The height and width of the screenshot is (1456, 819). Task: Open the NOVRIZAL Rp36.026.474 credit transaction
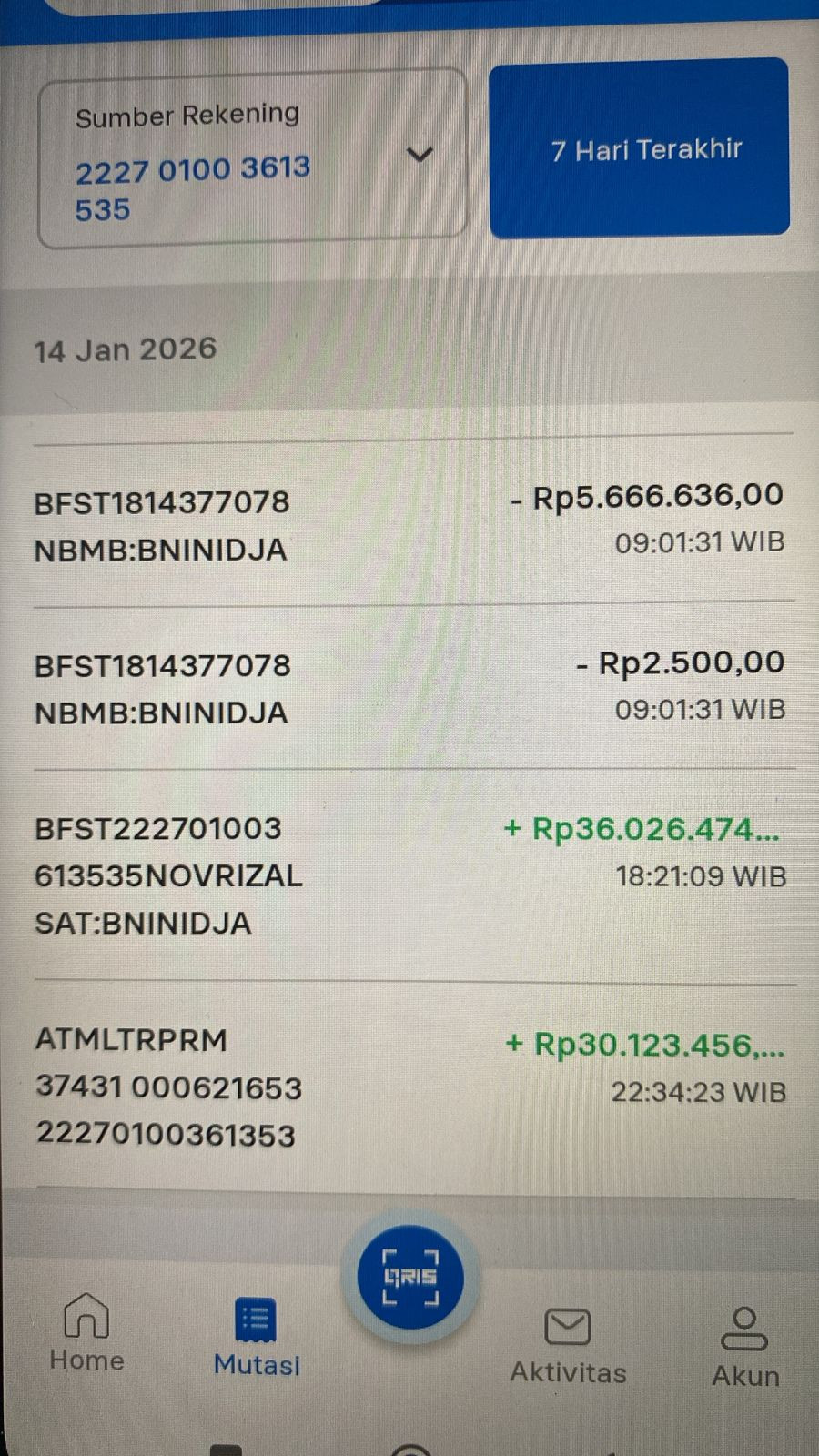(409, 875)
